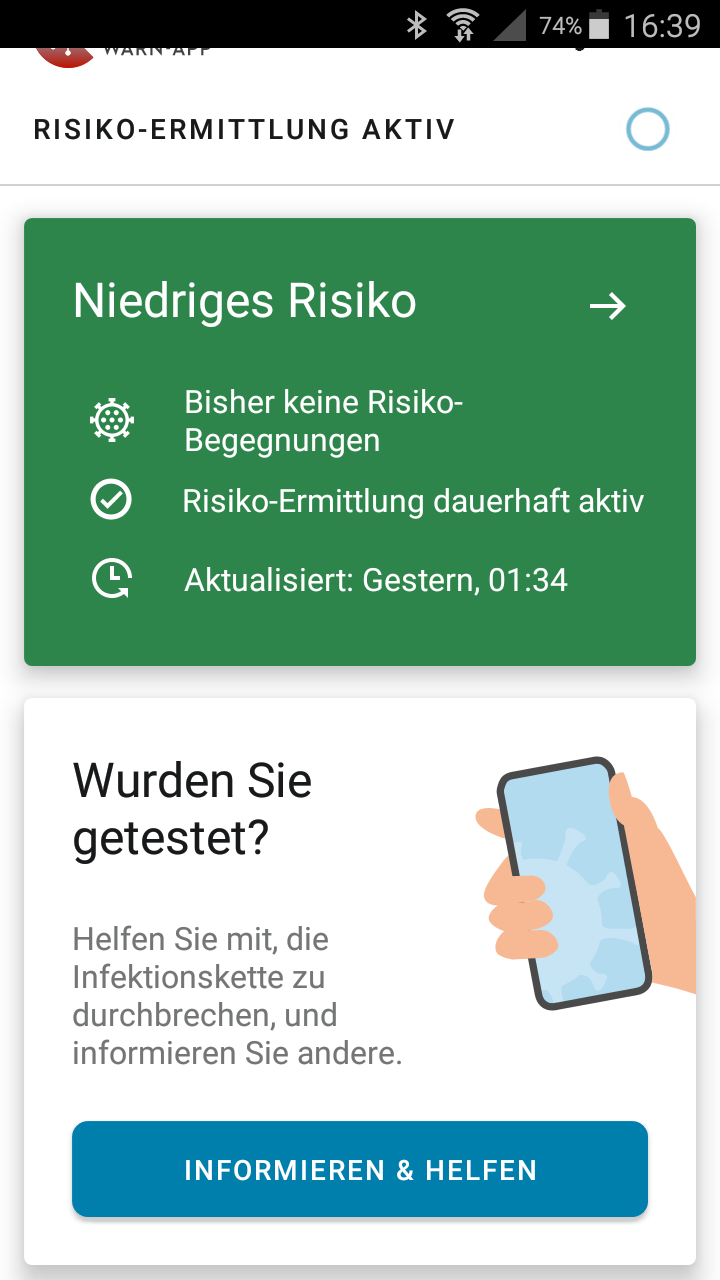This screenshot has height=1280, width=720.
Task: Tap the arrow on the Niedriges Risiko card
Action: [608, 307]
